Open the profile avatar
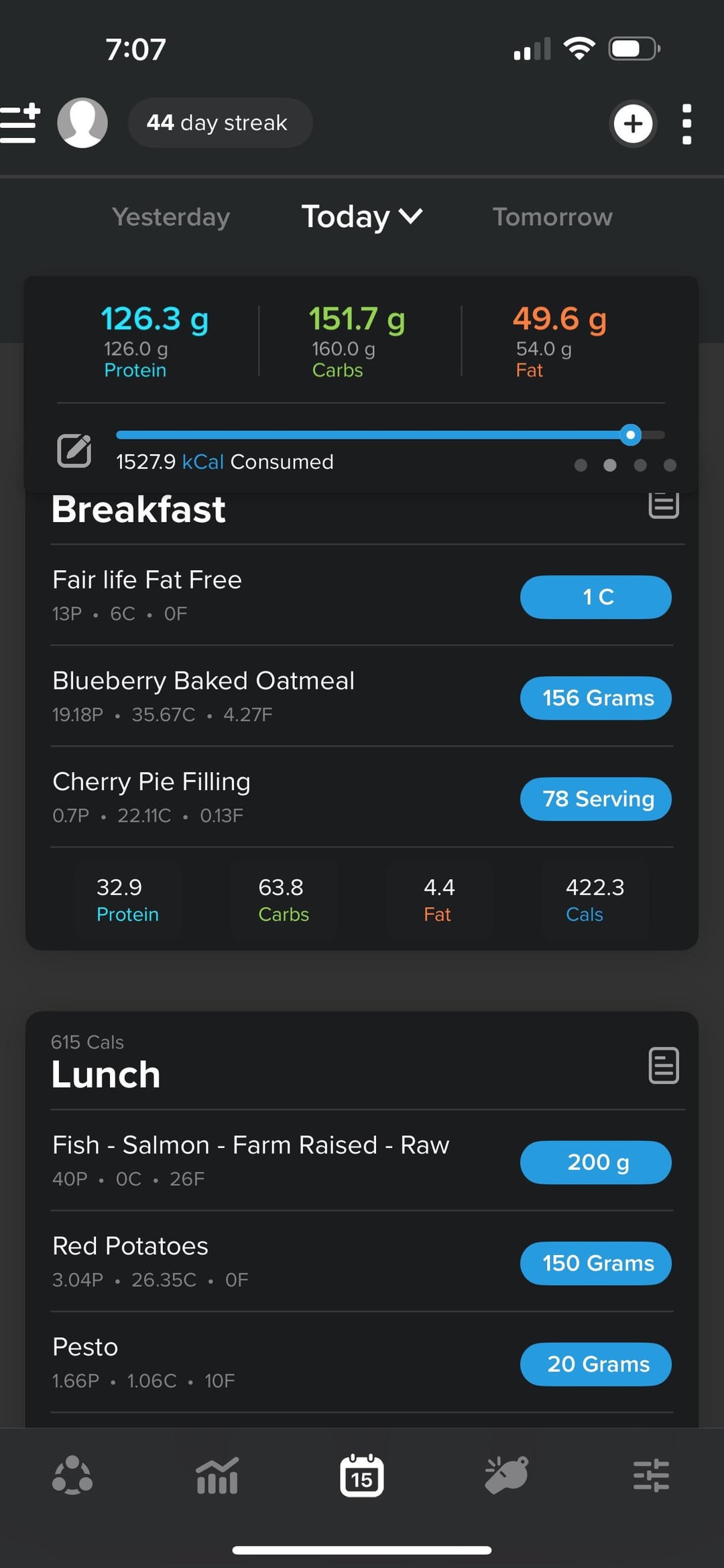The width and height of the screenshot is (724, 1568). (x=82, y=123)
